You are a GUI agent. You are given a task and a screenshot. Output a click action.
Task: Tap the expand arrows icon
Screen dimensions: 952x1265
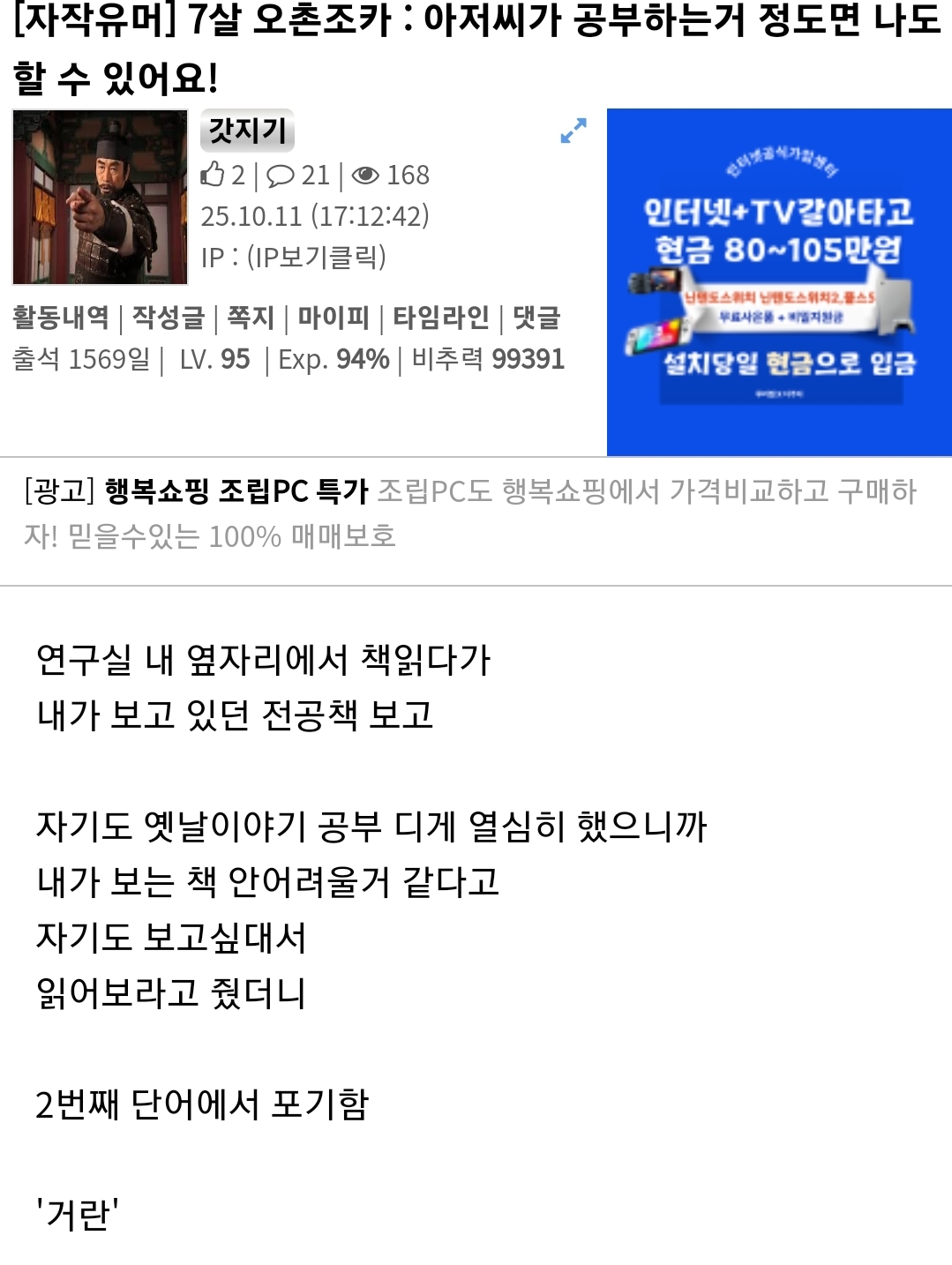click(573, 131)
